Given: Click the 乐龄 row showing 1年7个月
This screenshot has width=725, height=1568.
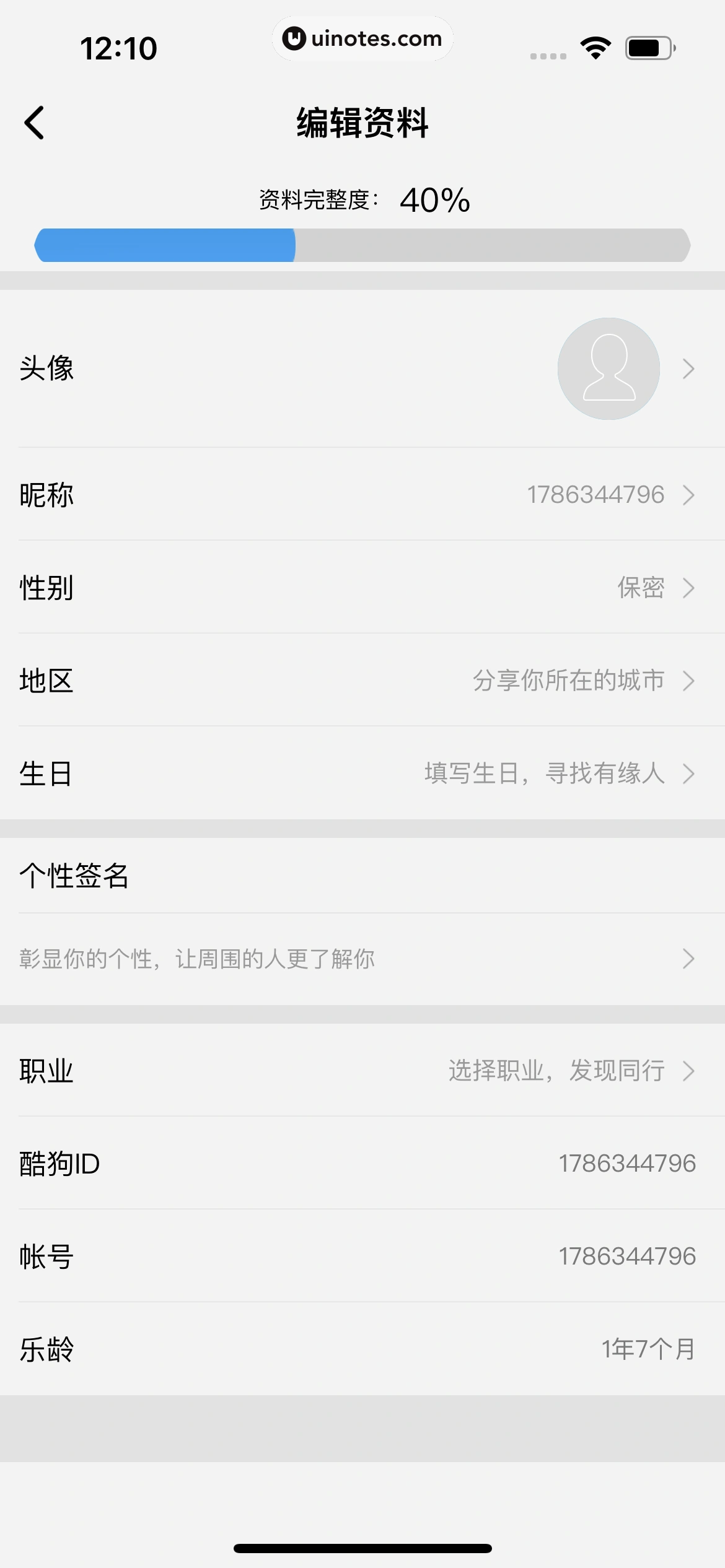Looking at the screenshot, I should 362,1350.
